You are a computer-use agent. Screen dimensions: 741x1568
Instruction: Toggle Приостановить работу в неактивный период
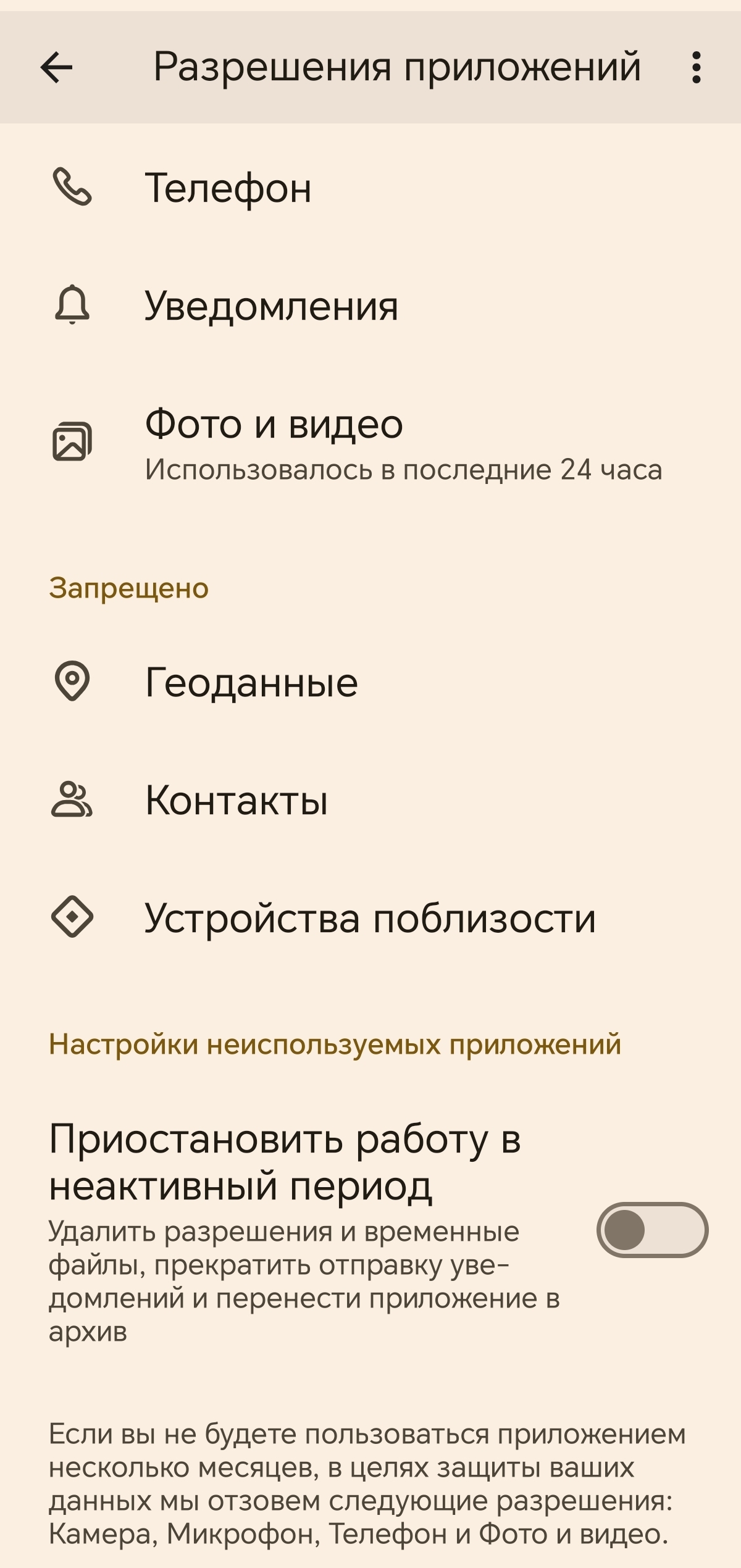[x=651, y=1230]
